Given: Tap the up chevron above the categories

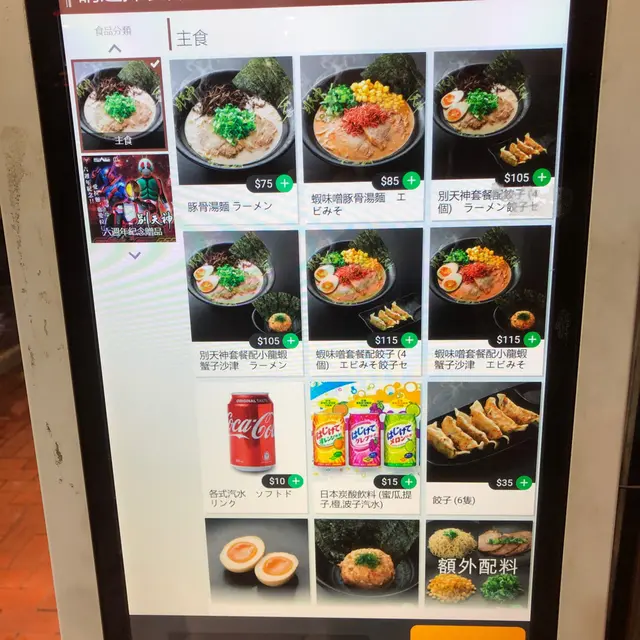Looking at the screenshot, I should (115, 49).
